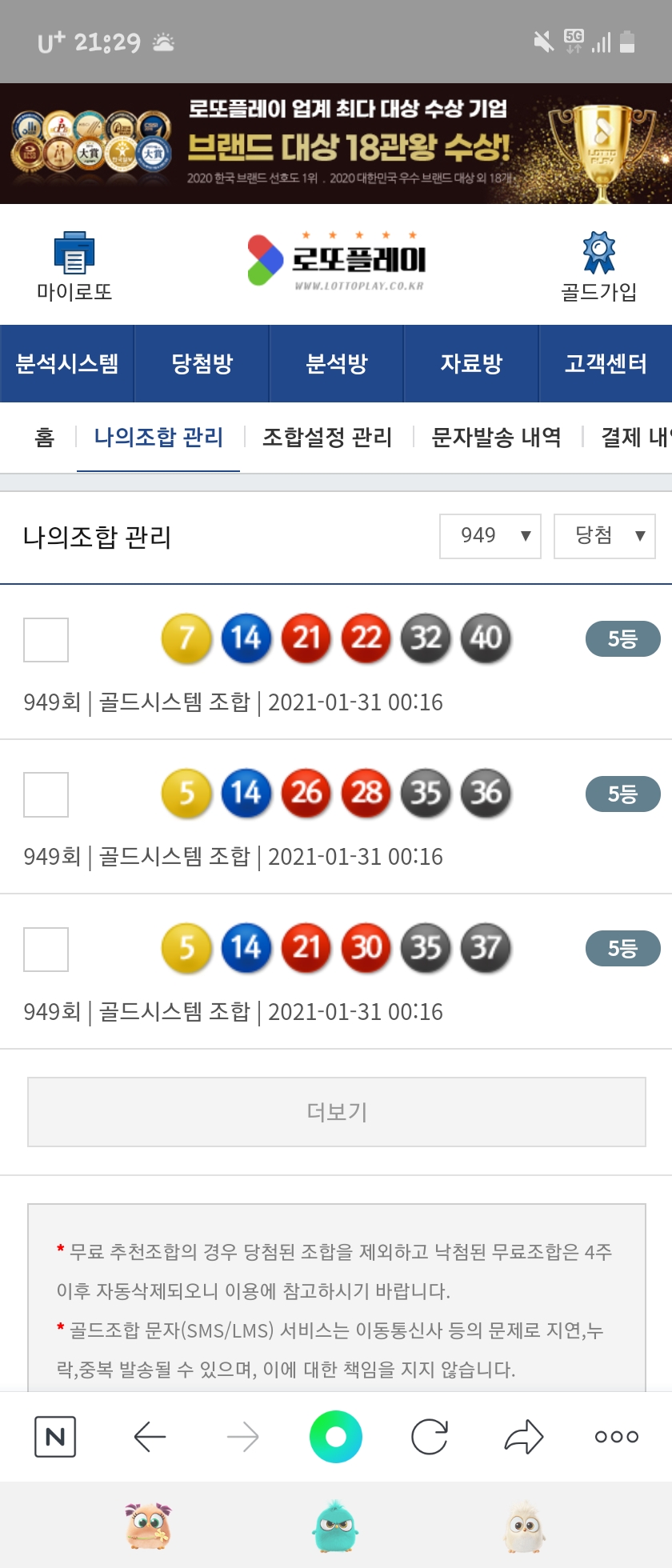Select the 홈 sub-tab
This screenshot has height=1568, width=672.
[x=45, y=438]
